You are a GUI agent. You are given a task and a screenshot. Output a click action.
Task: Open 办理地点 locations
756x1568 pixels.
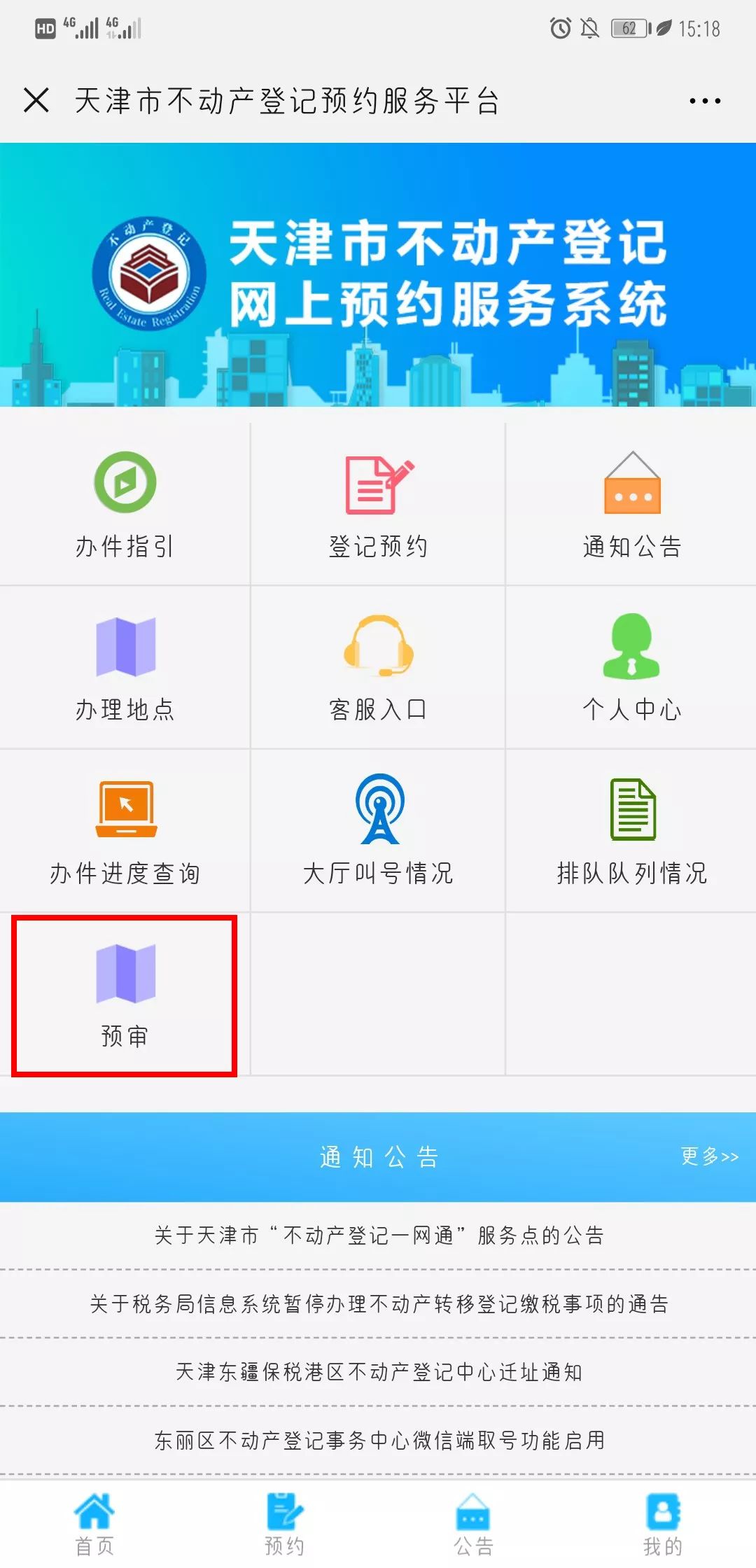point(125,667)
